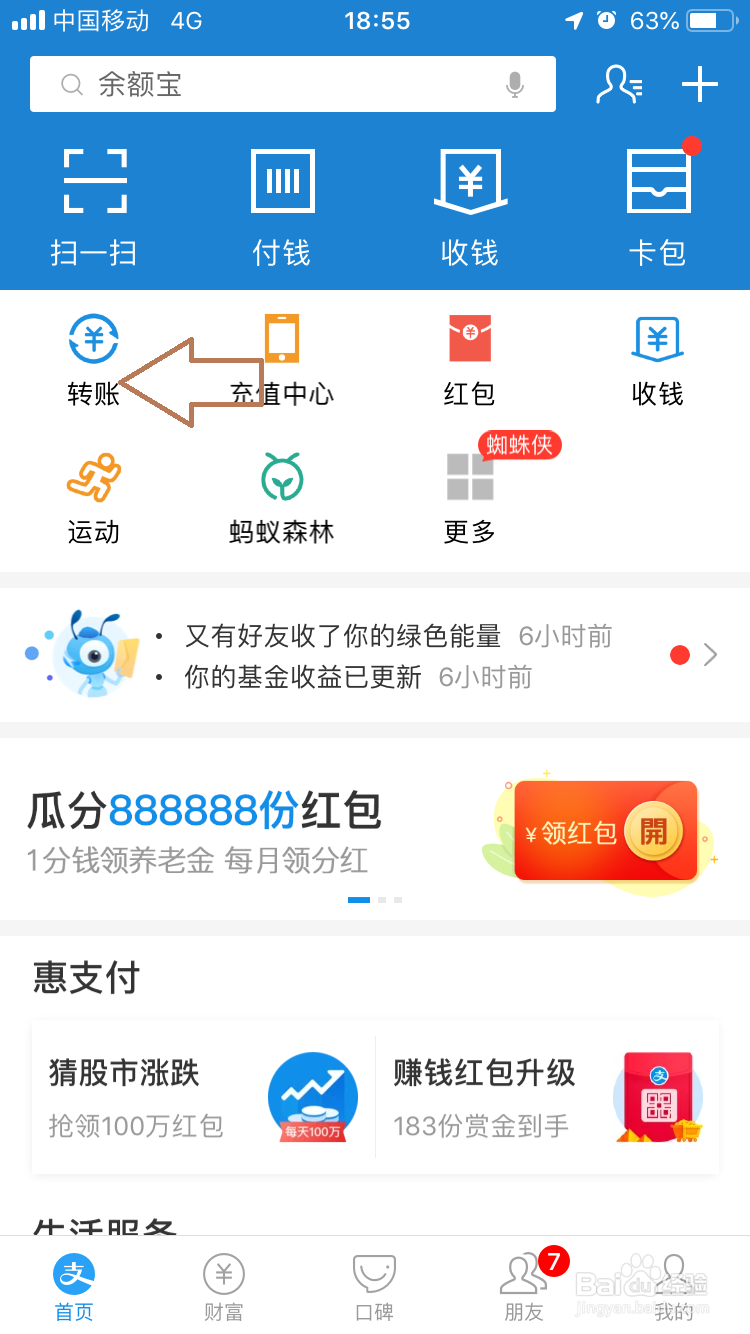The height and width of the screenshot is (1334, 750).
Task: Open the More (更多) grid icon
Action: click(469, 480)
